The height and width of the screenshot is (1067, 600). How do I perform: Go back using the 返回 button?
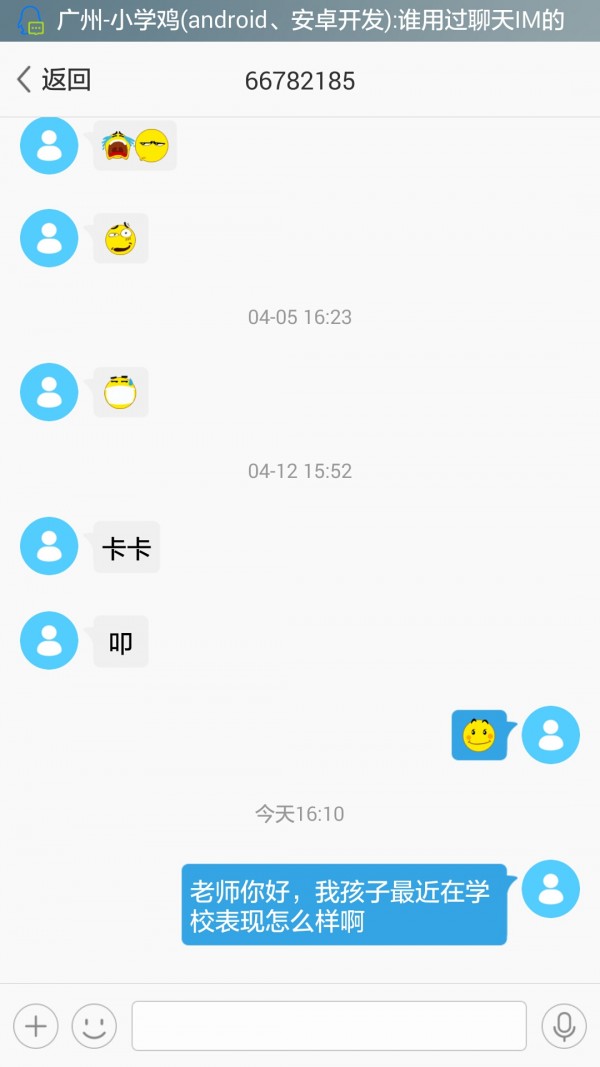[54, 80]
